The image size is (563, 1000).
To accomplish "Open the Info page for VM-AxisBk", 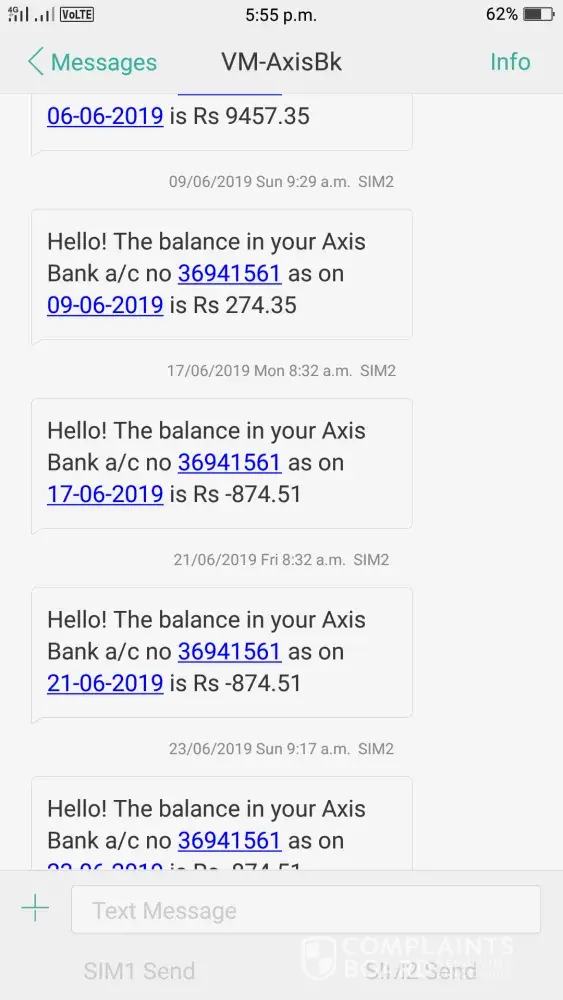I will click(x=510, y=62).
